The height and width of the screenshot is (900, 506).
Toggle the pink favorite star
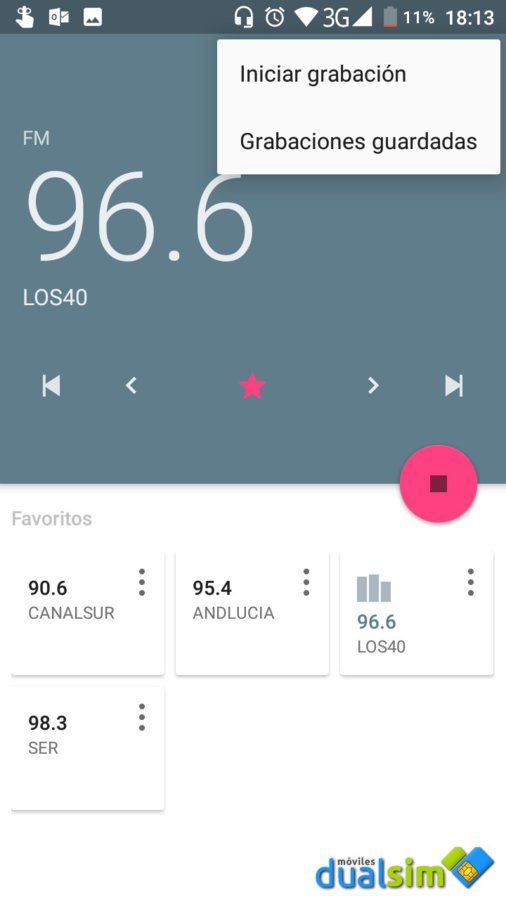coord(252,386)
